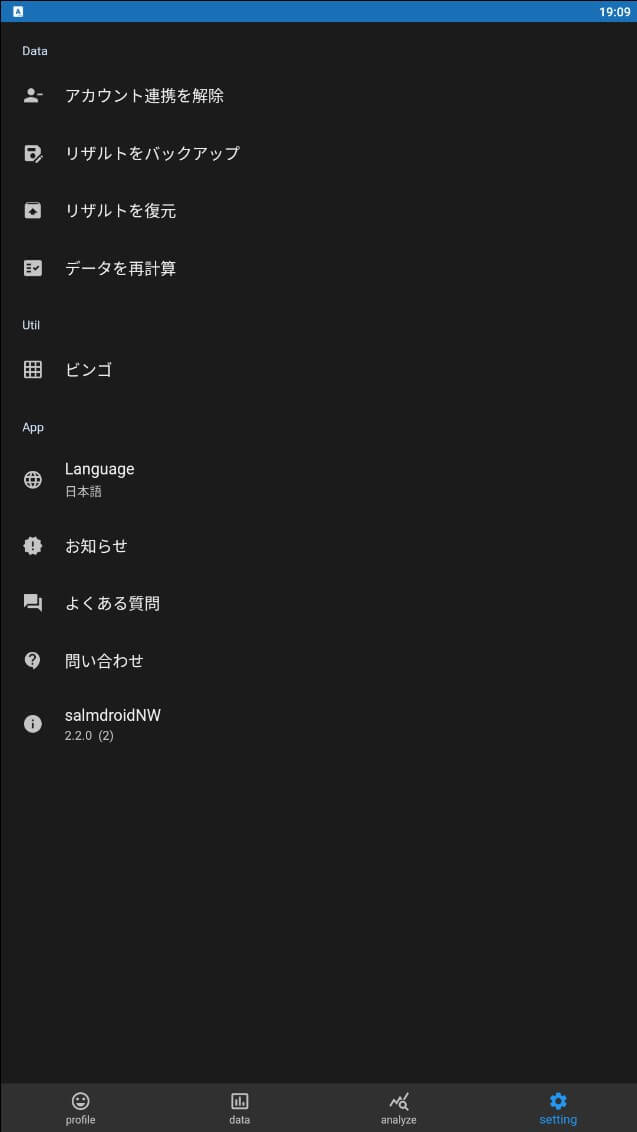Open リザルトを復元 to restore results
This screenshot has width=637, height=1132.
point(120,211)
